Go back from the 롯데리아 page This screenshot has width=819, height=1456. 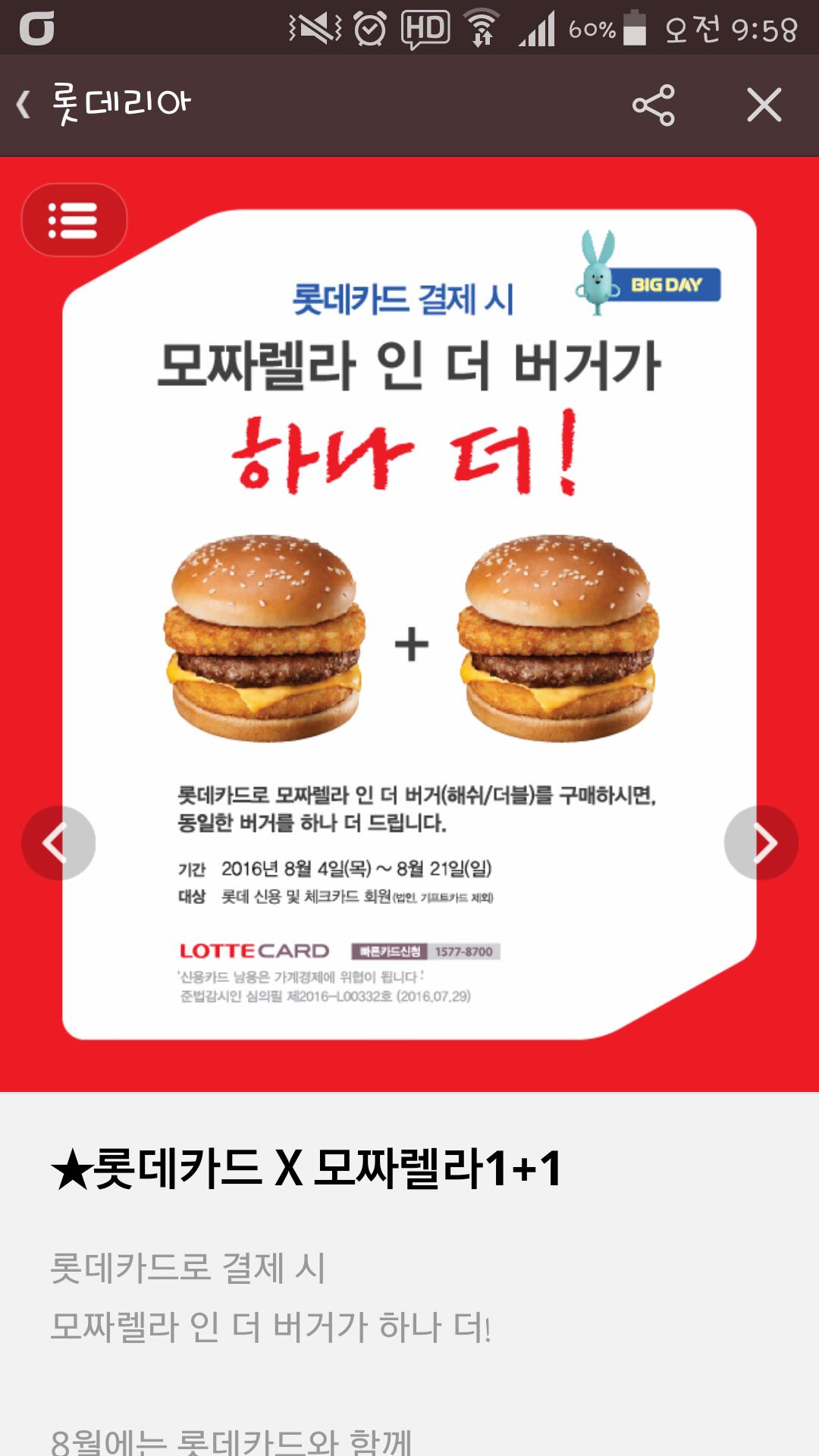pos(24,105)
